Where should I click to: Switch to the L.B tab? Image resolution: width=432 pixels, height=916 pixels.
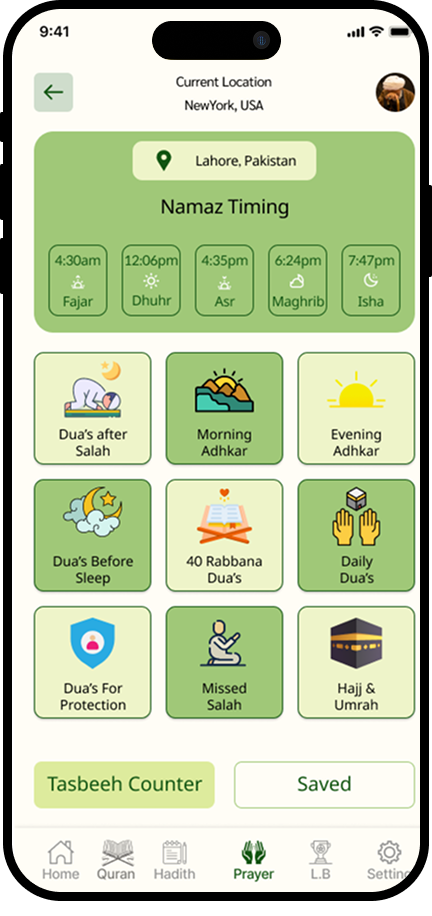[320, 860]
